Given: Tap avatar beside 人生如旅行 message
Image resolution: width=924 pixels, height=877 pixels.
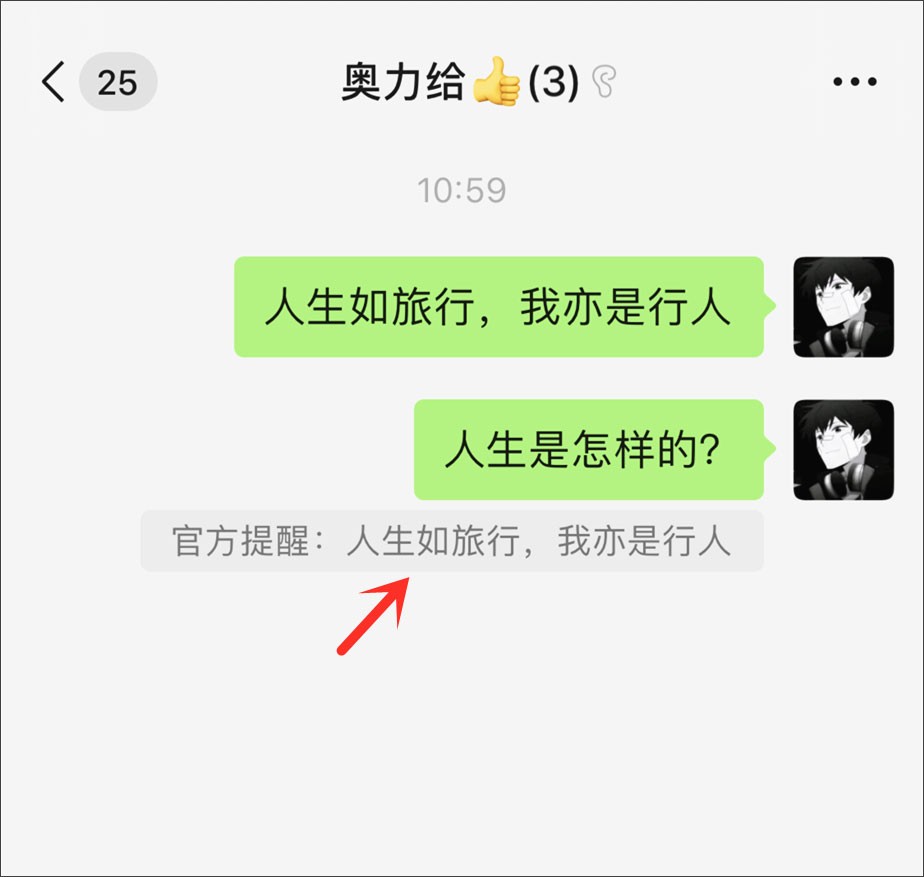Looking at the screenshot, I should pos(843,307).
